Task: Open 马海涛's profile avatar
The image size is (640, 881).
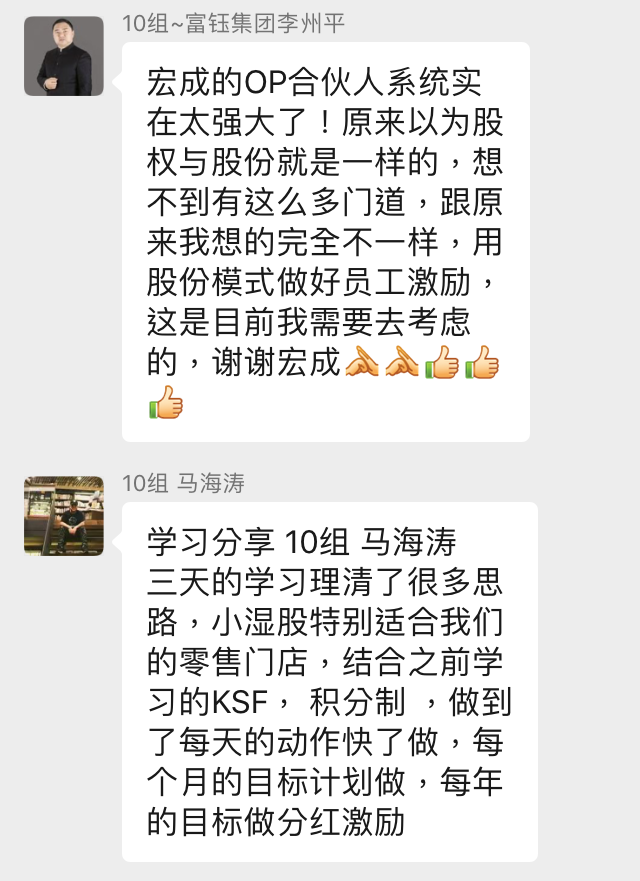Action: tap(64, 515)
